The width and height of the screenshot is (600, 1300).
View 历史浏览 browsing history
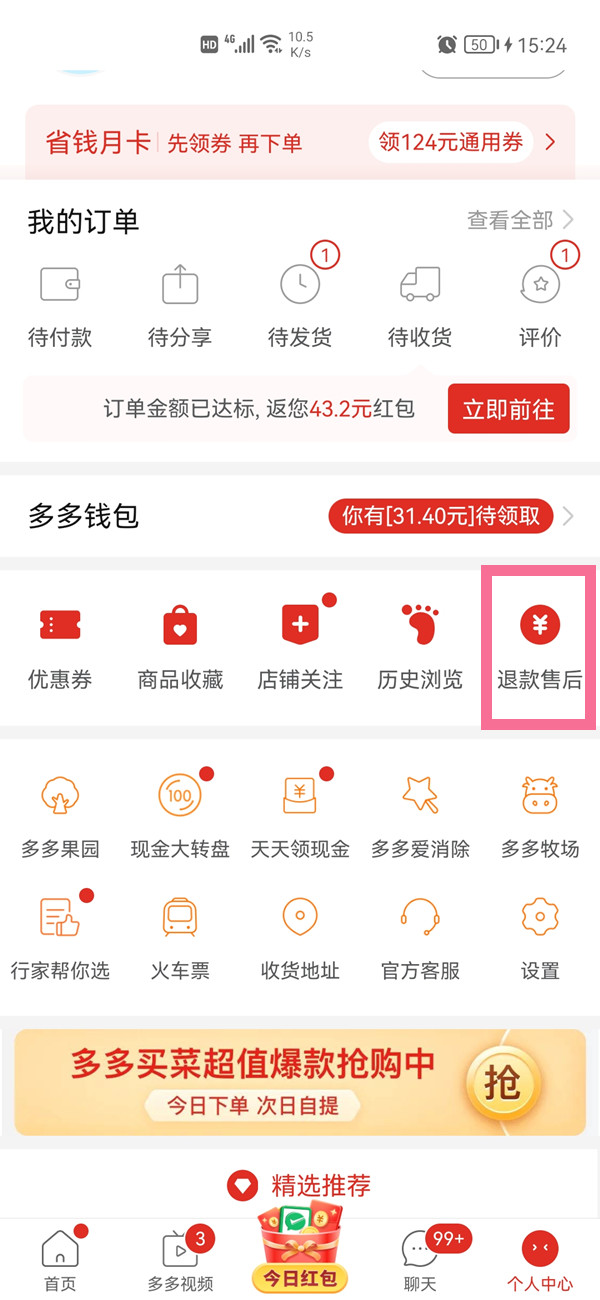click(420, 648)
